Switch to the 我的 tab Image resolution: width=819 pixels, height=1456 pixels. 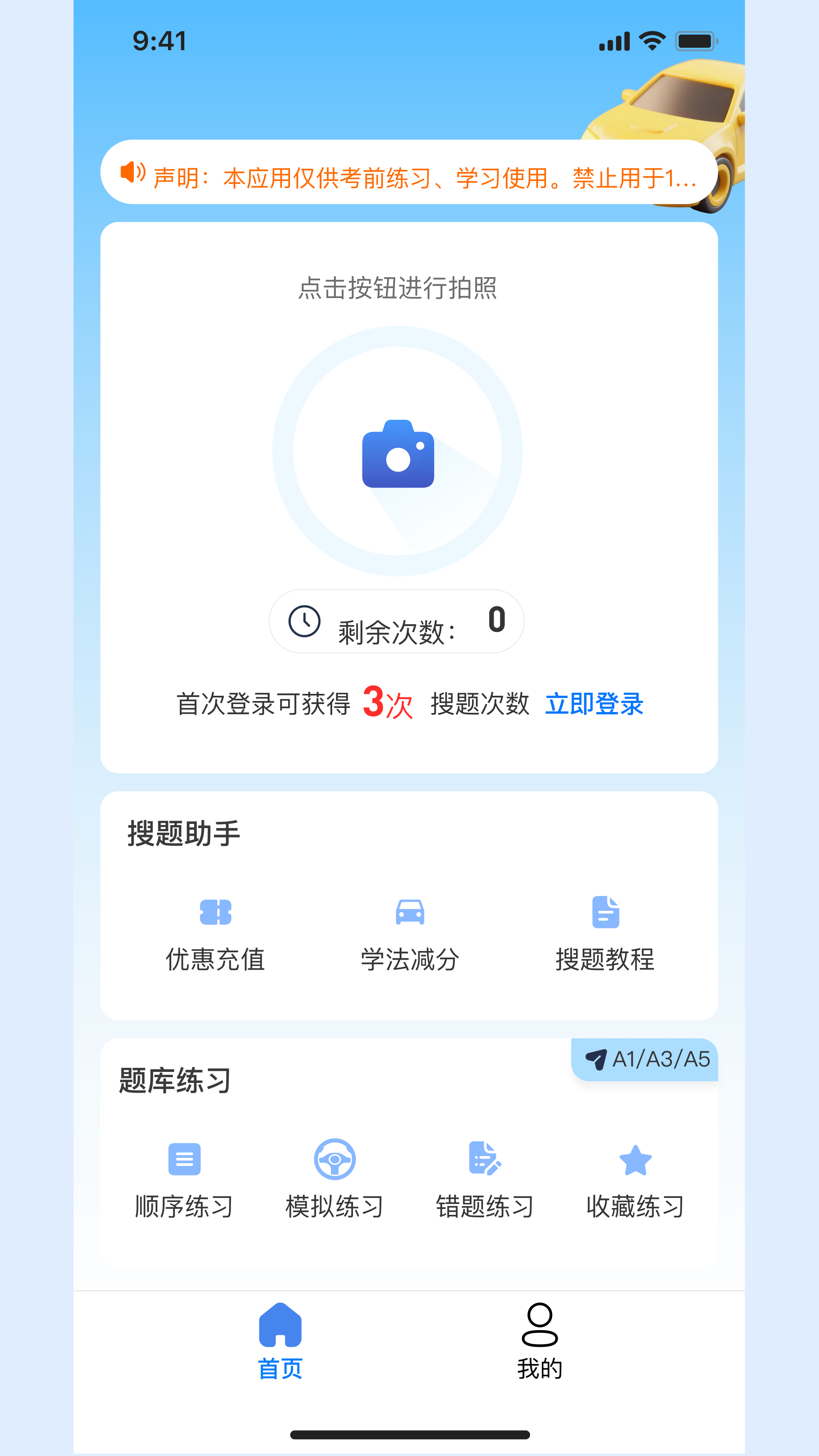[x=540, y=1341]
